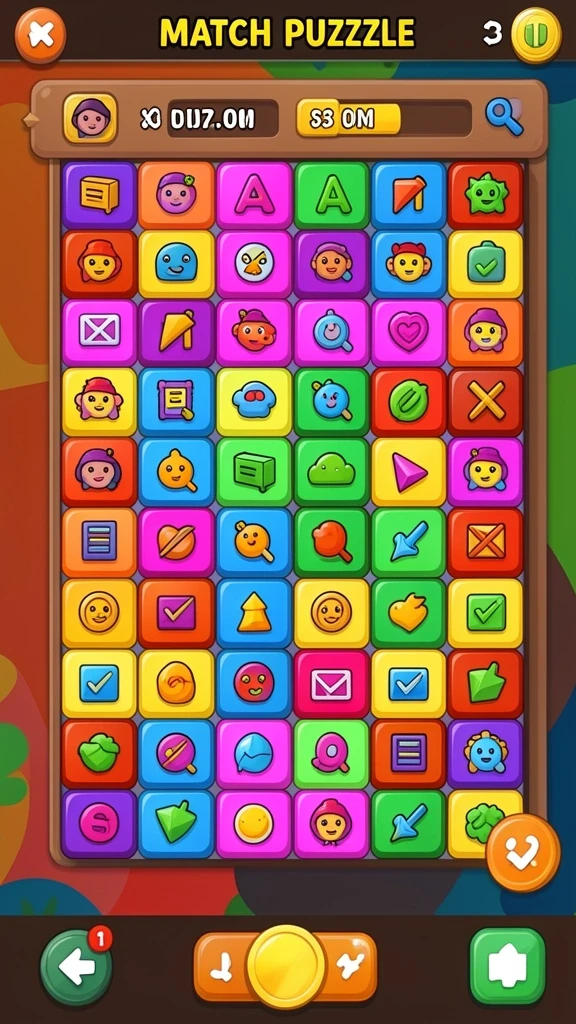Go back using the green arrow button
Screen dimensions: 576x1024
coord(76,967)
